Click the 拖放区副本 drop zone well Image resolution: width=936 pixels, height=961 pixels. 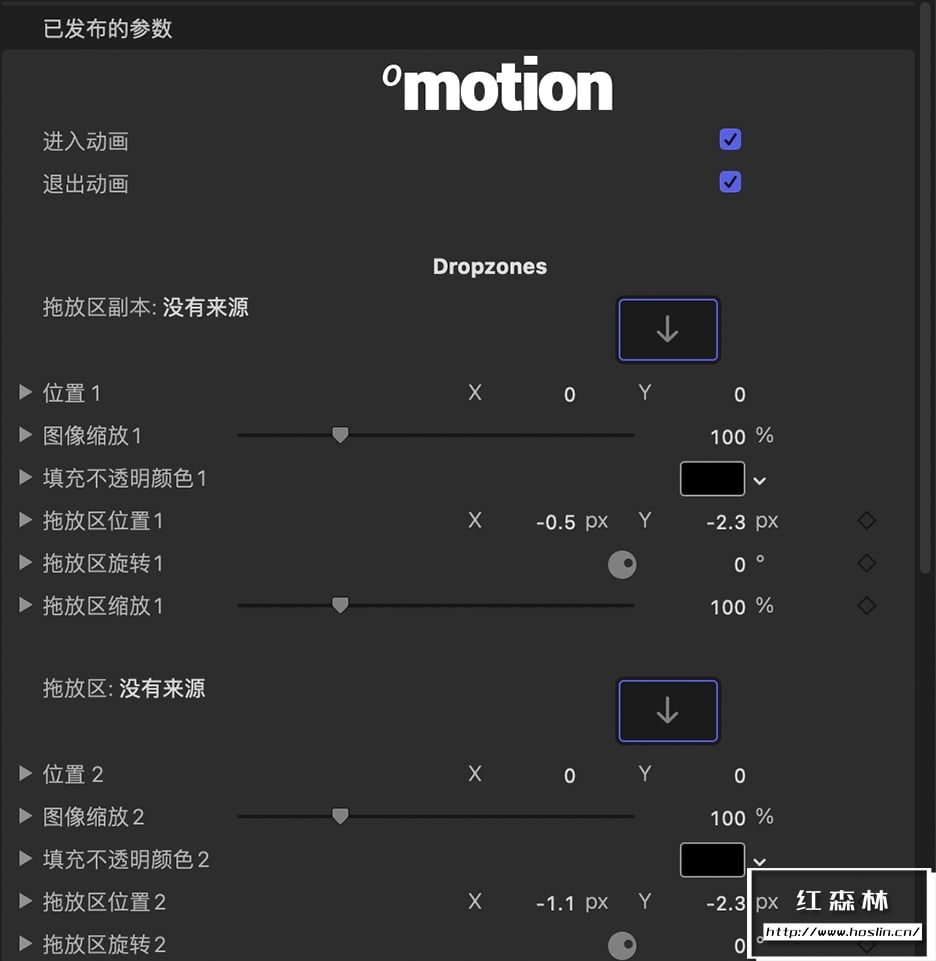pyautogui.click(x=668, y=330)
